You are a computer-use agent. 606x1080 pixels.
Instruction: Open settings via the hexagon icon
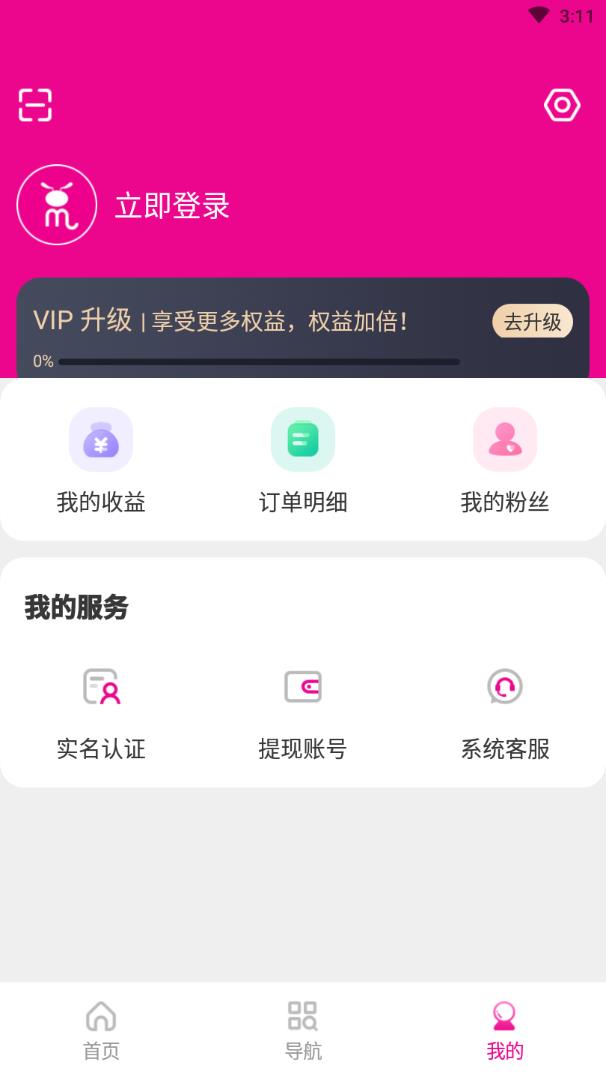(562, 105)
